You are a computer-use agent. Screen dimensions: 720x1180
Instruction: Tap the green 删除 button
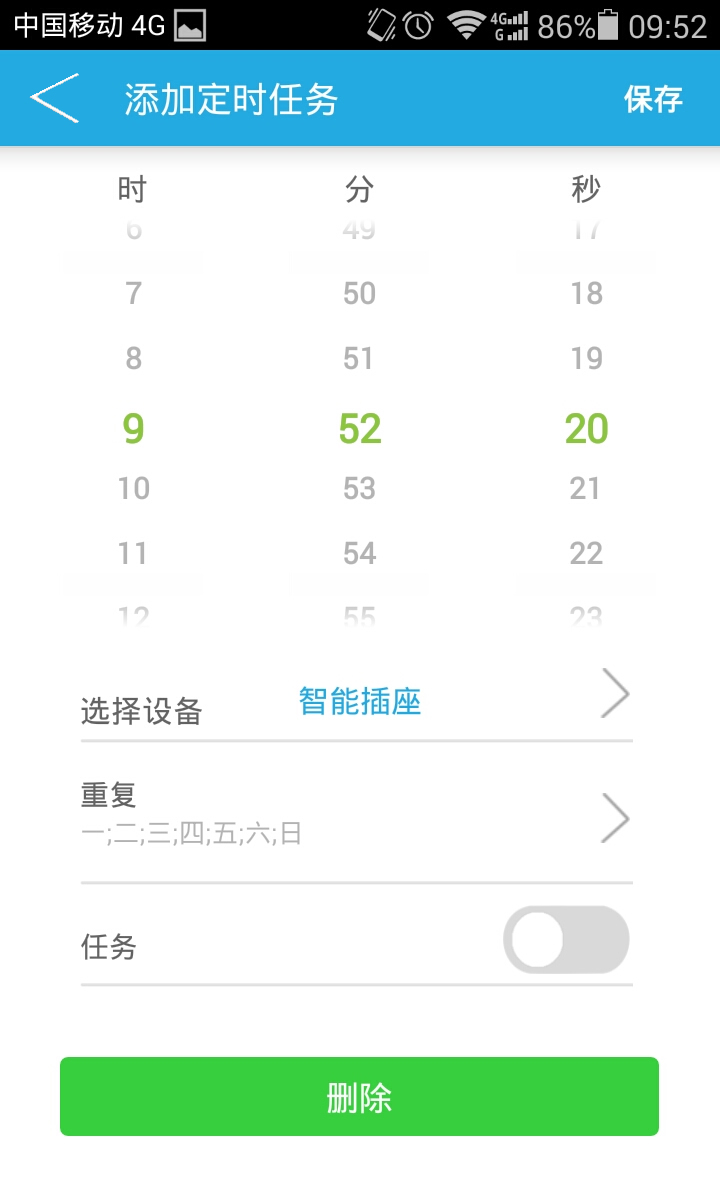tap(360, 1096)
